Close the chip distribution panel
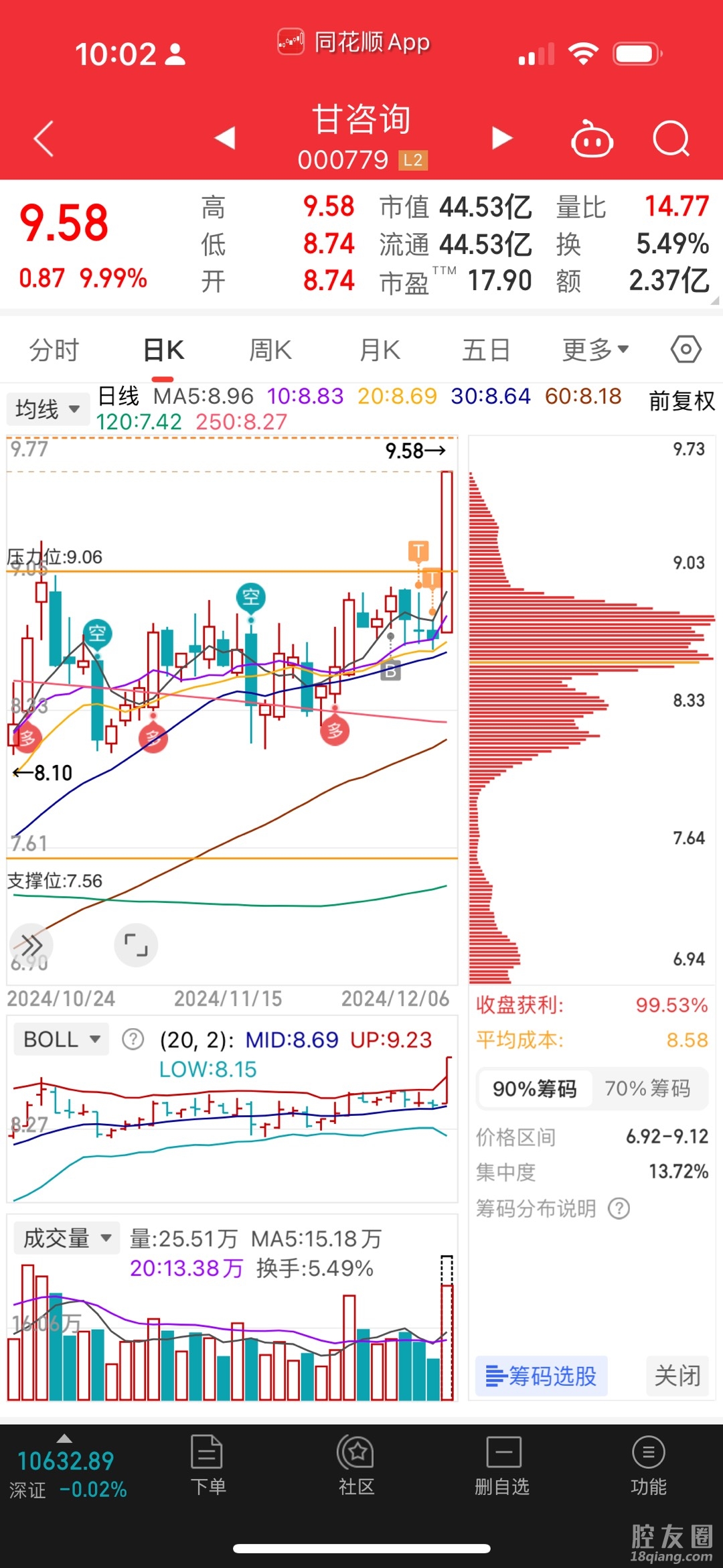Screen dimensions: 723x1568 click(677, 1376)
